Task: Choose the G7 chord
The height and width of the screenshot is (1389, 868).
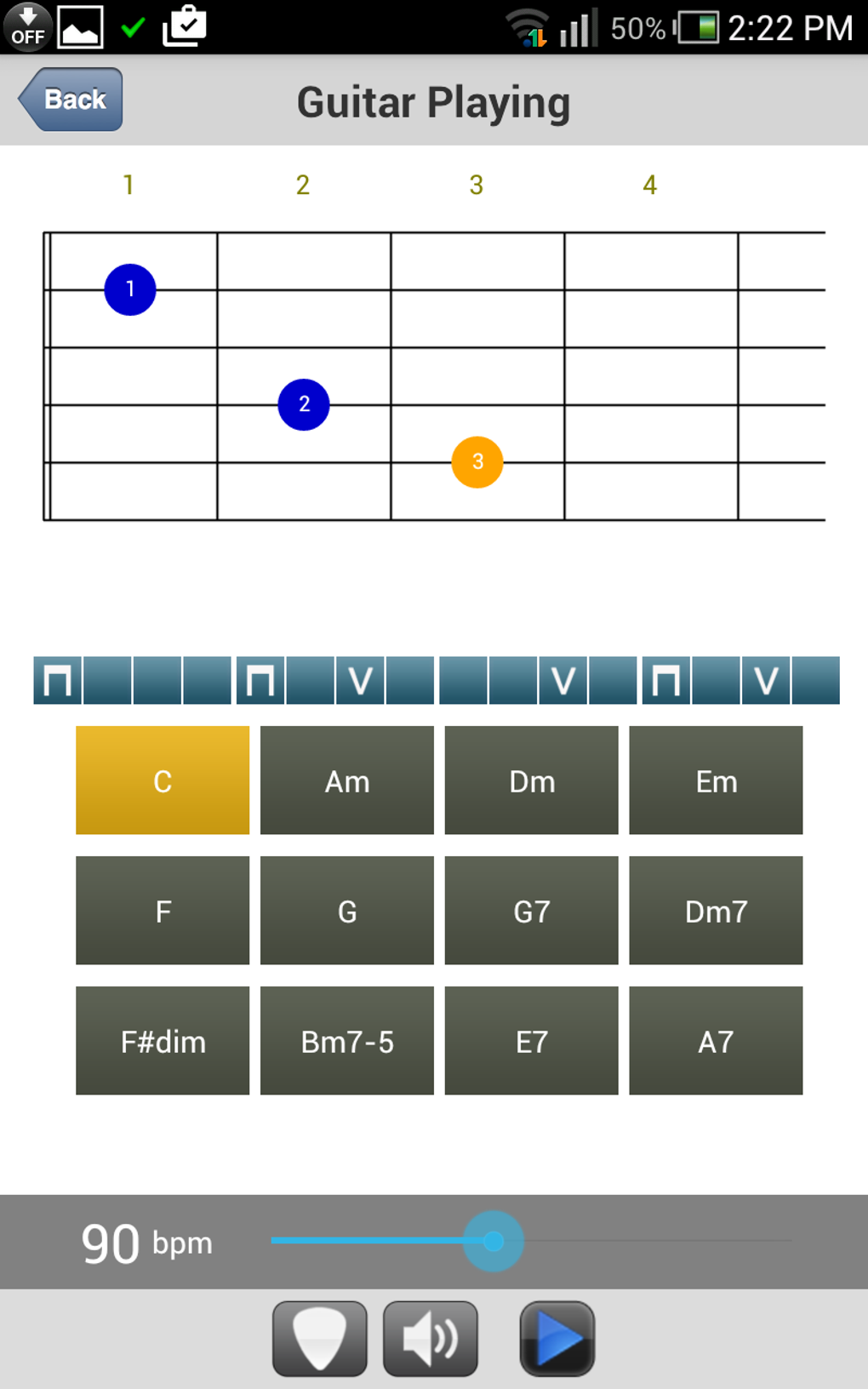Action: pyautogui.click(x=531, y=911)
